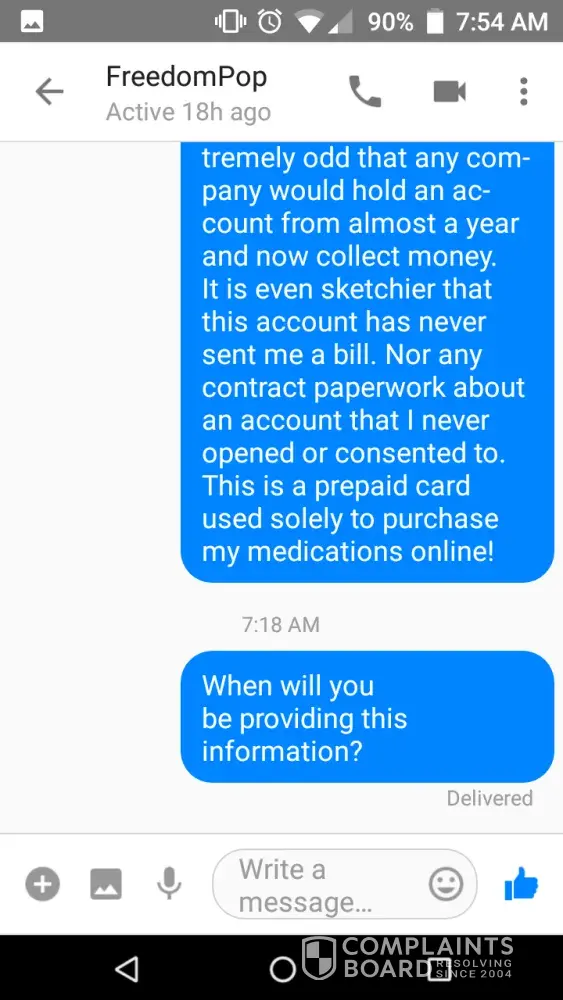Open the plus attachments menu
The image size is (563, 1000).
pyautogui.click(x=42, y=884)
